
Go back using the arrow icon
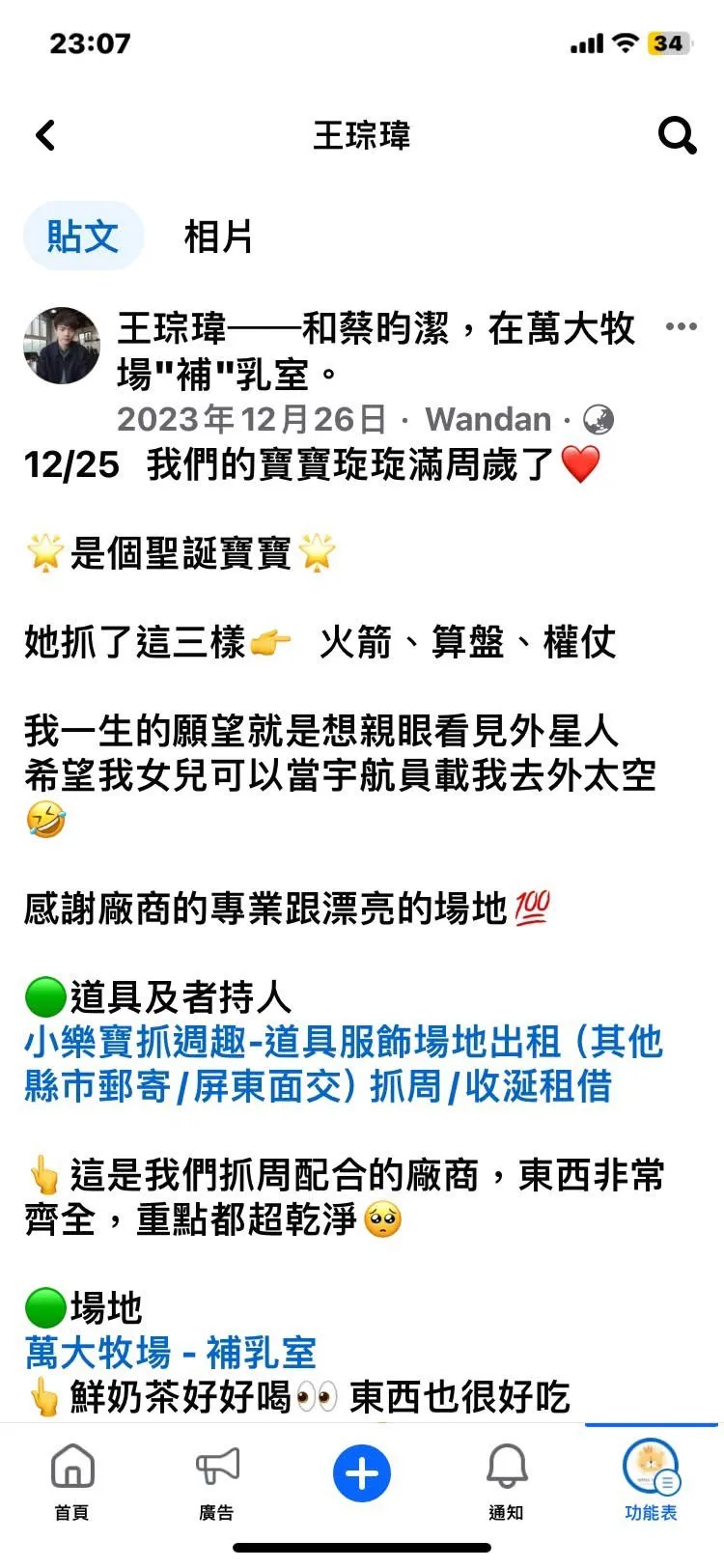(45, 135)
